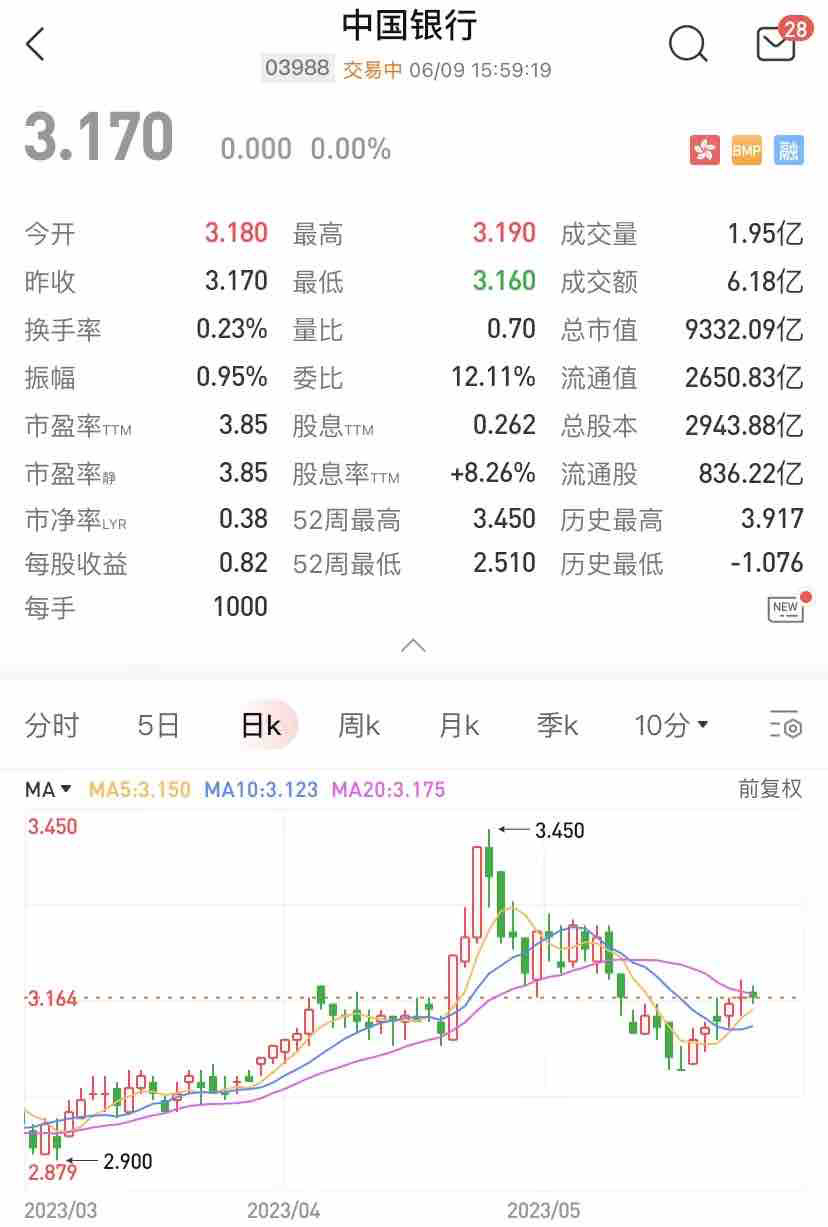The width and height of the screenshot is (828, 1227).
Task: Select the 日k chart tab
Action: (x=261, y=725)
